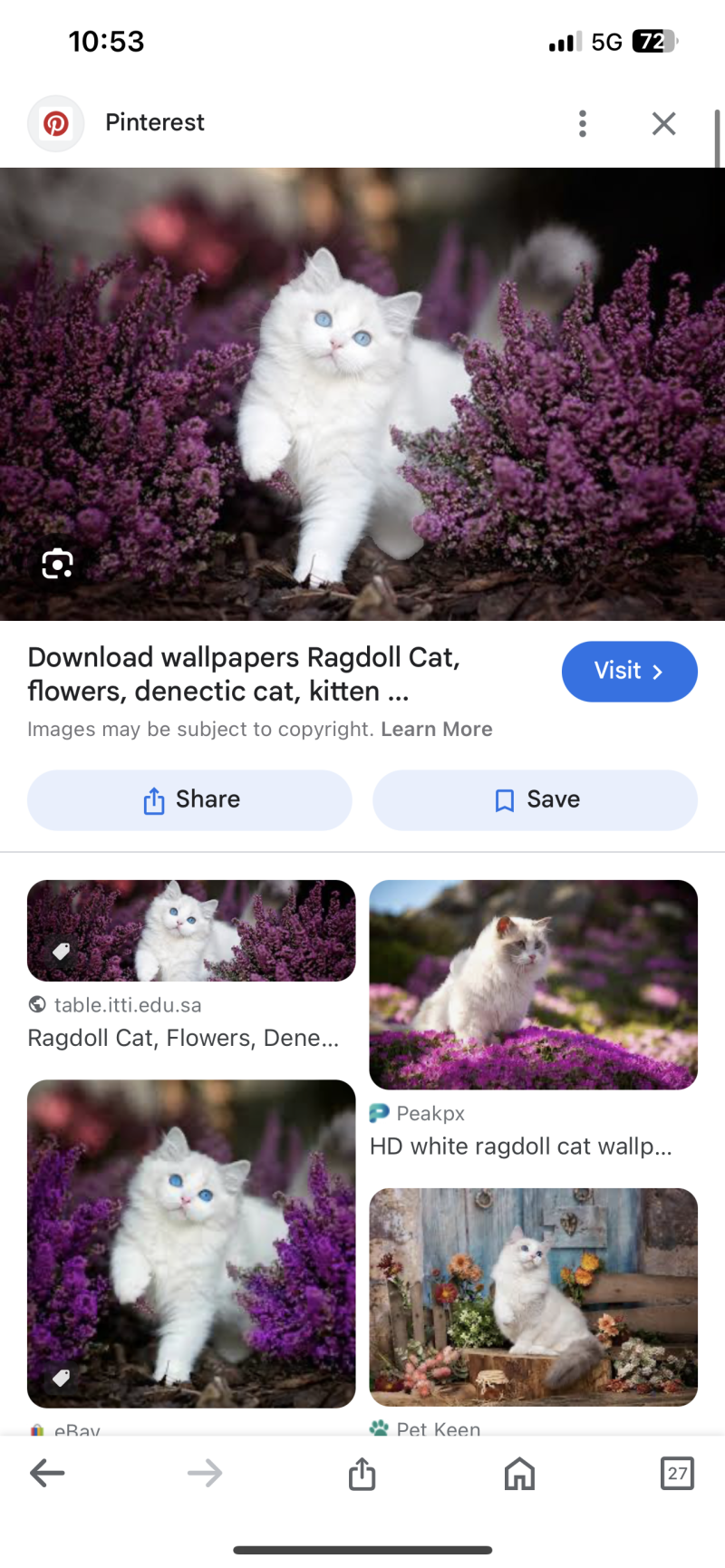The height and width of the screenshot is (1568, 725).
Task: Open the Pet Keen cat image
Action: [x=533, y=1296]
